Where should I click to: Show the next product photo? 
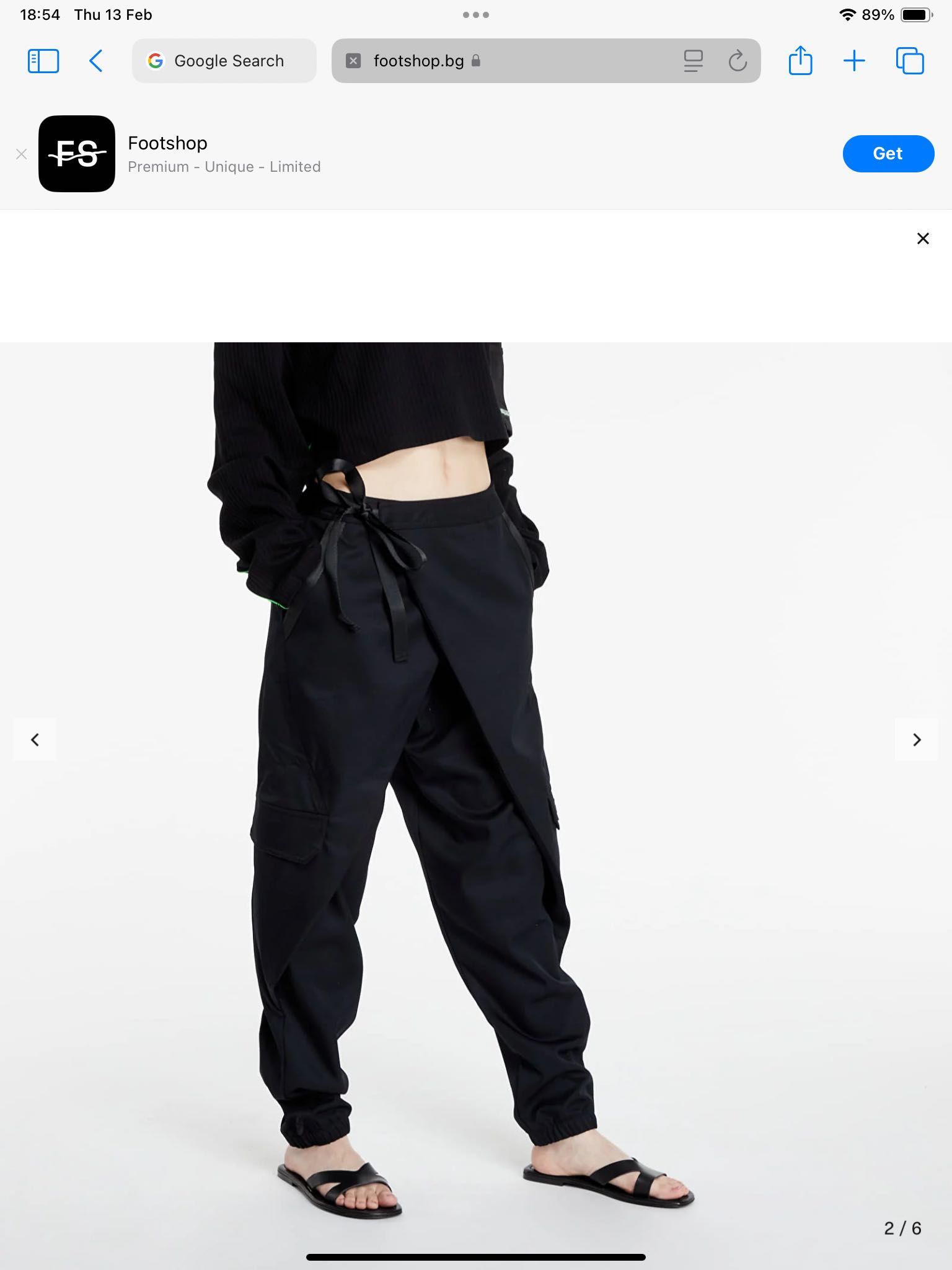916,739
